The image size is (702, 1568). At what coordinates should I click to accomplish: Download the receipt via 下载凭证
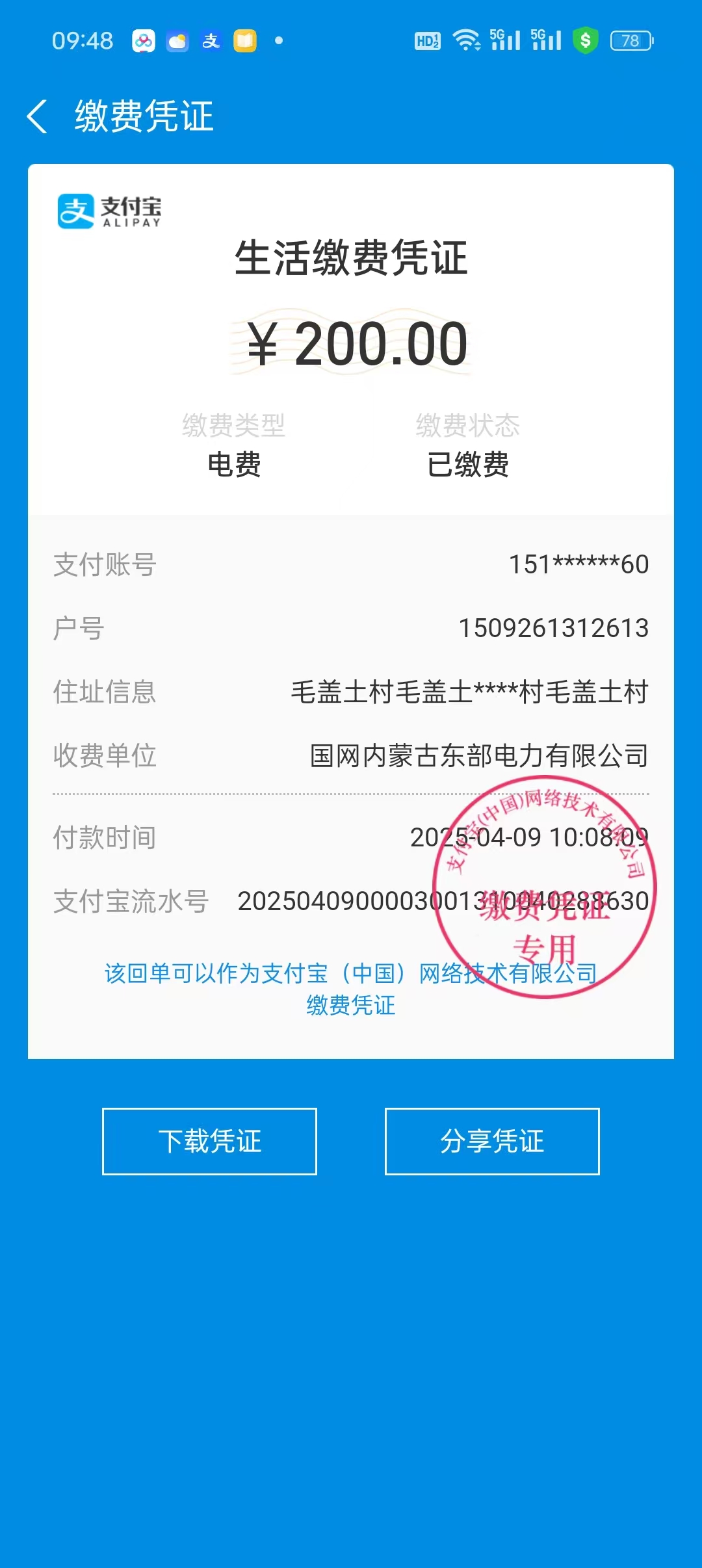click(209, 1142)
